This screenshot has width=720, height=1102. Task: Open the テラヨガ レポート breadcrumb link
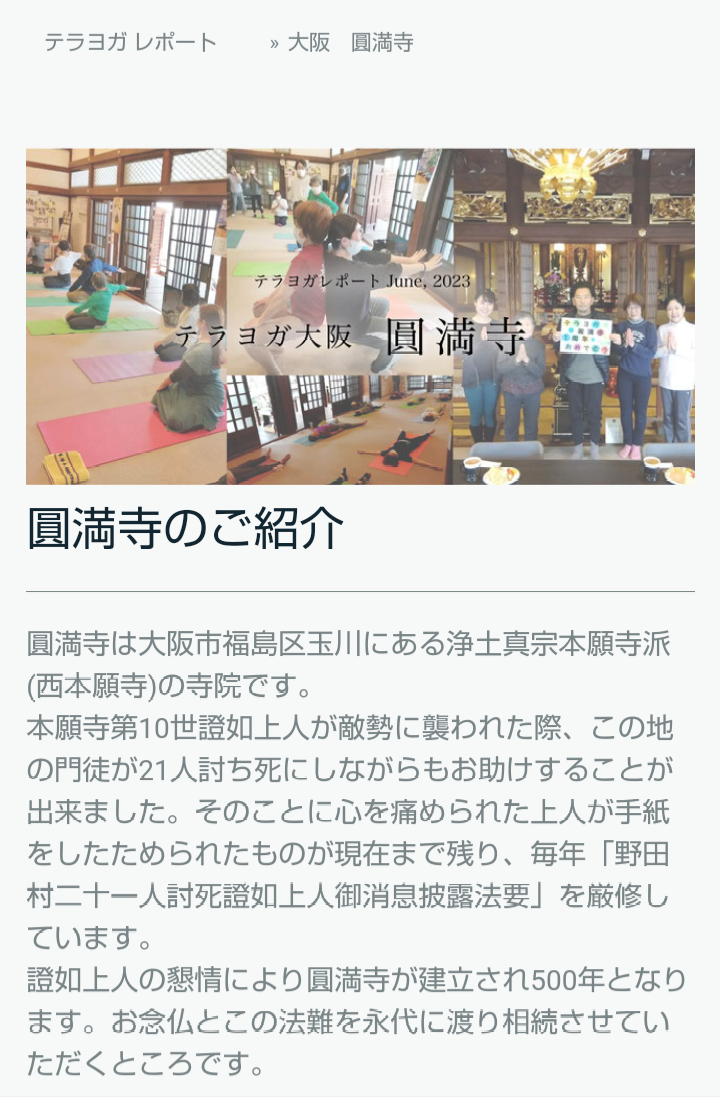click(130, 42)
